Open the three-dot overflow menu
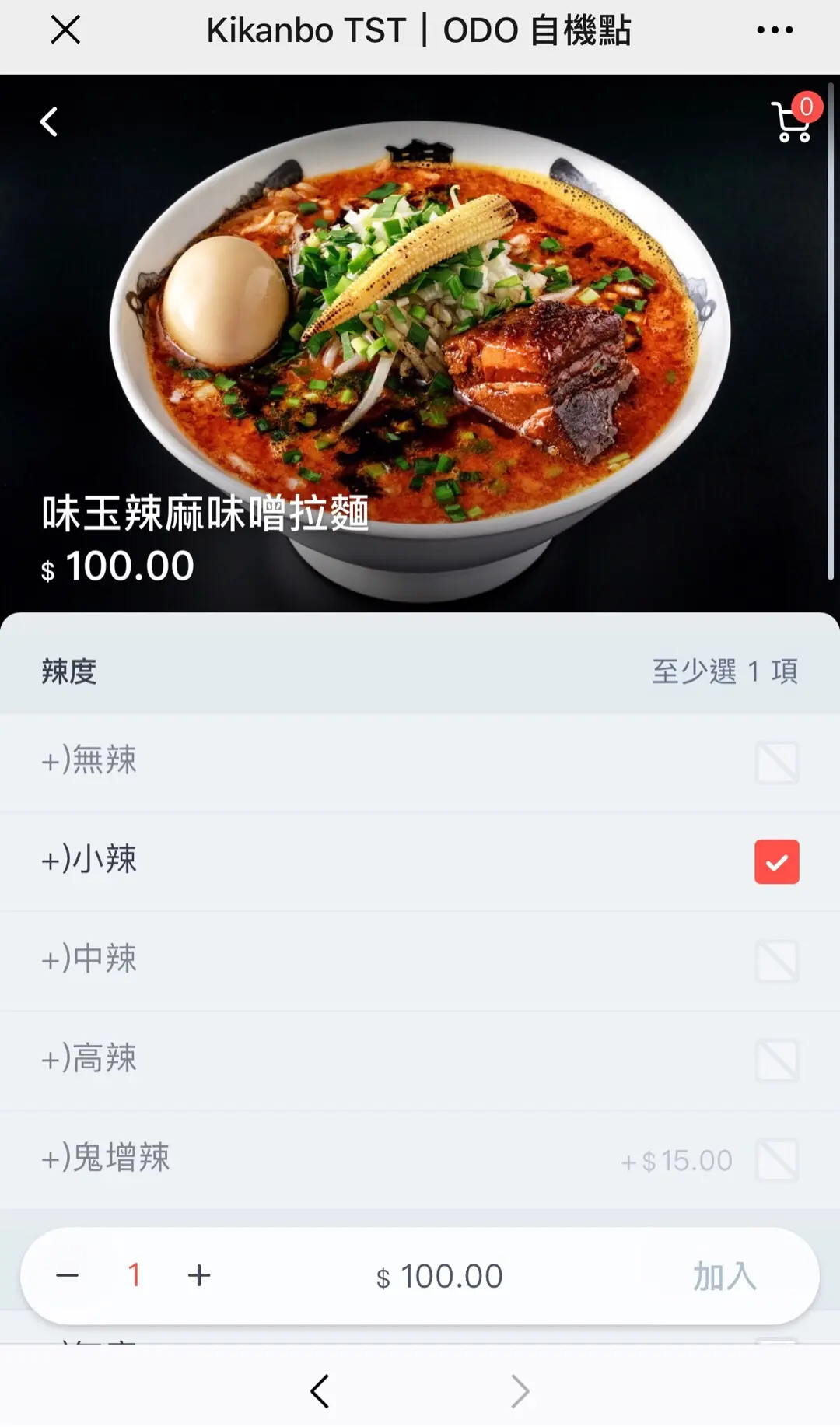The height and width of the screenshot is (1427, 840). point(775,30)
